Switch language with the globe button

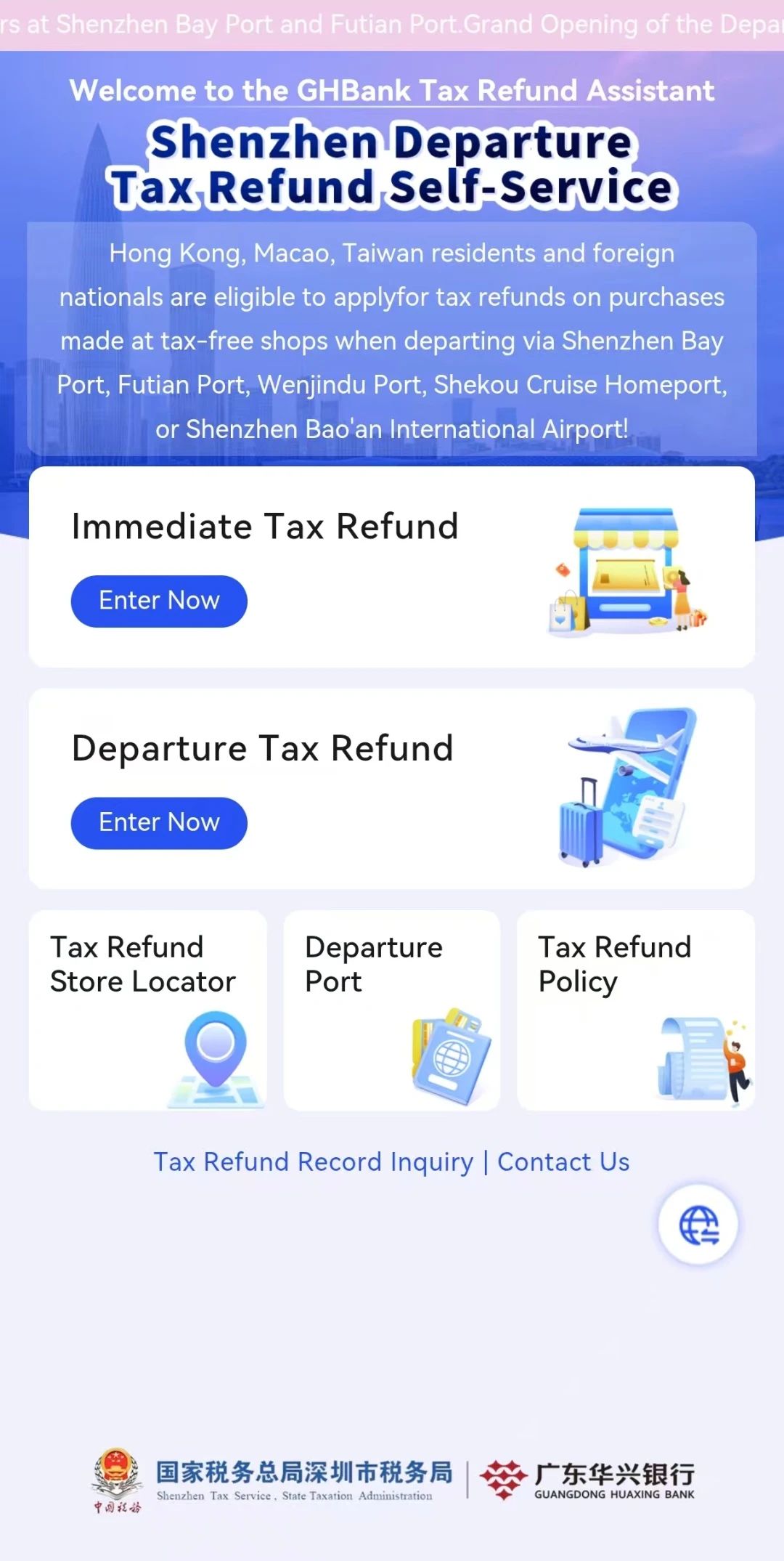point(698,1225)
